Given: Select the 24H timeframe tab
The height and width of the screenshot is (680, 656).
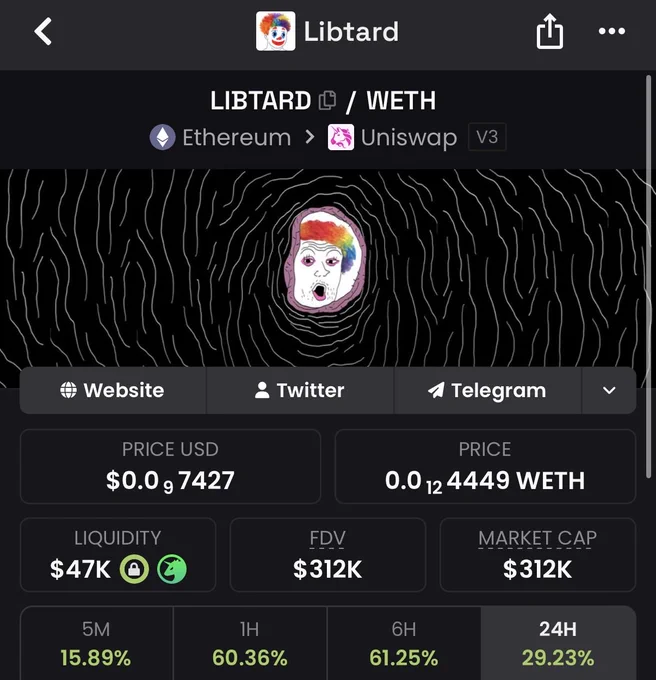Looking at the screenshot, I should 558,643.
